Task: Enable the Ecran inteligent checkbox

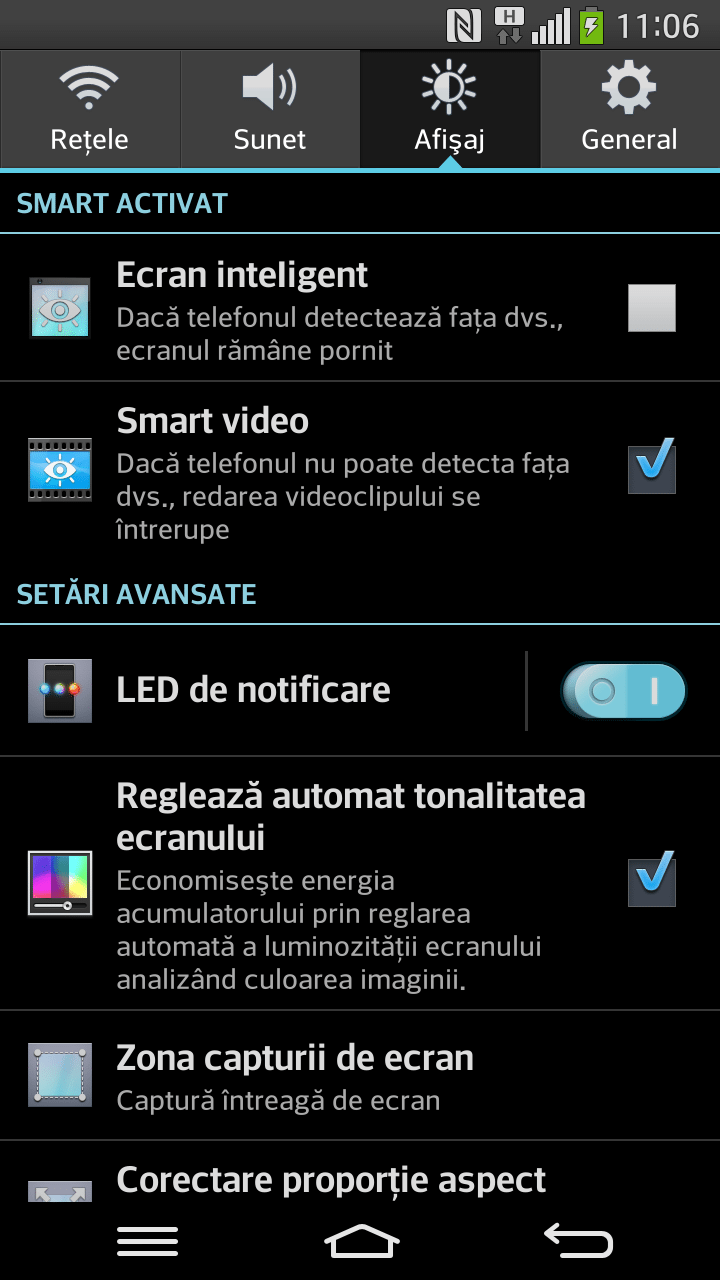Action: coord(652,308)
